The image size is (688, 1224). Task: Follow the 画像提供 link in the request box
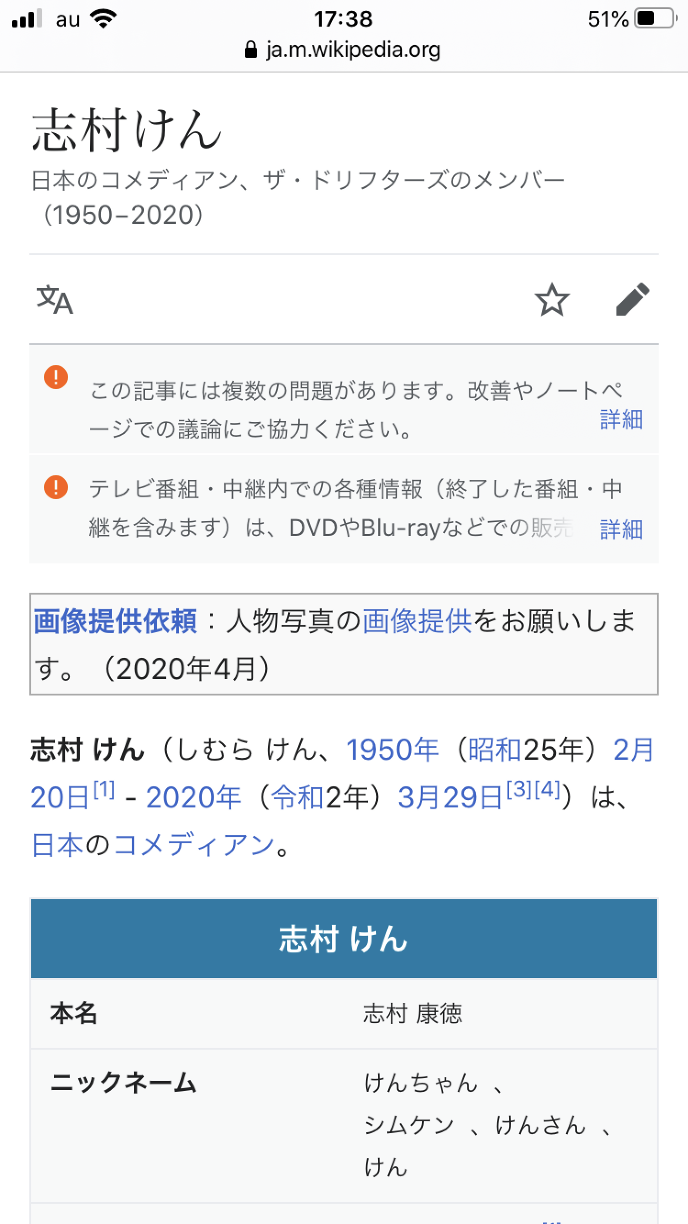click(417, 622)
